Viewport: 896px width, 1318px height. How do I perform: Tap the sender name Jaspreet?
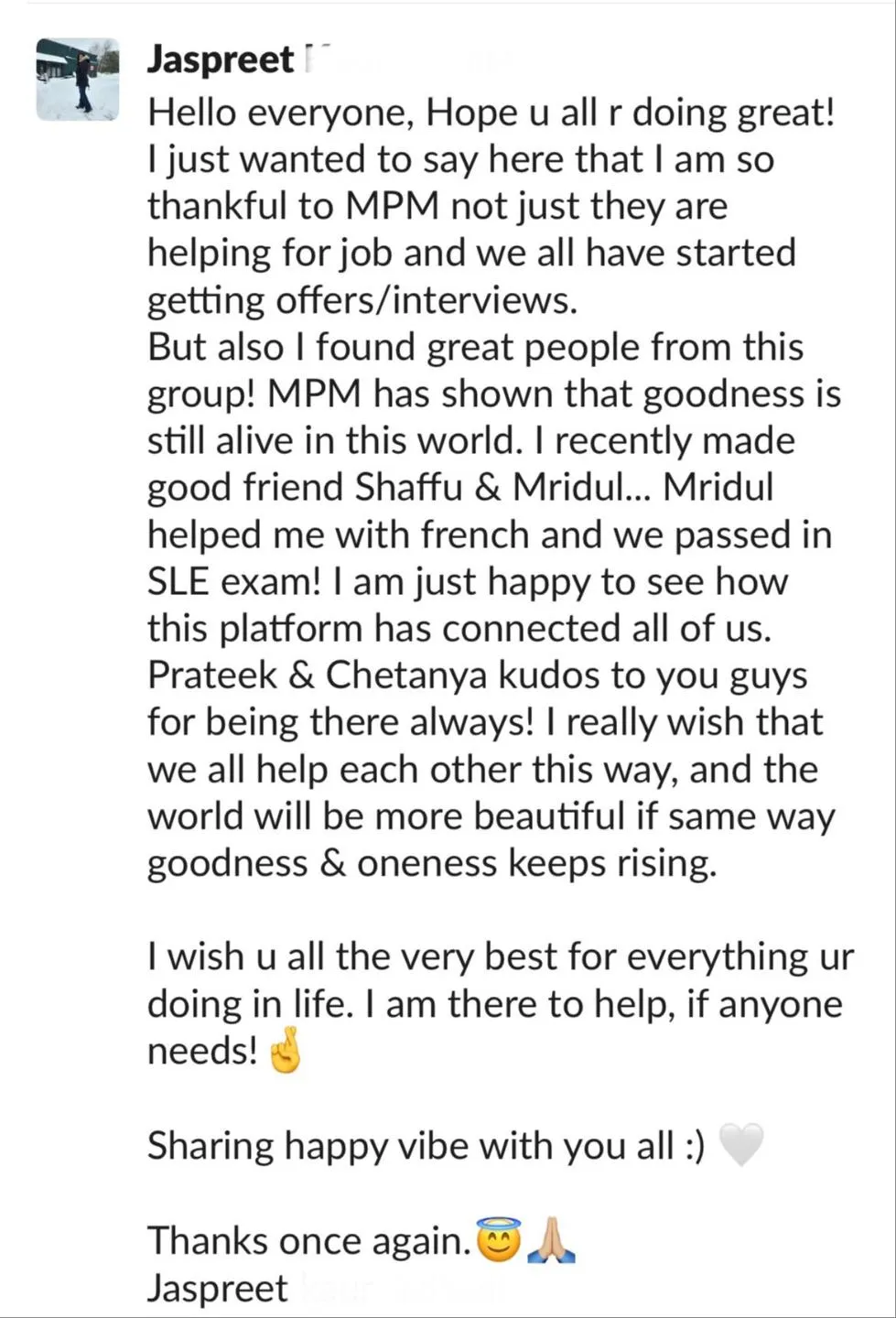click(220, 59)
